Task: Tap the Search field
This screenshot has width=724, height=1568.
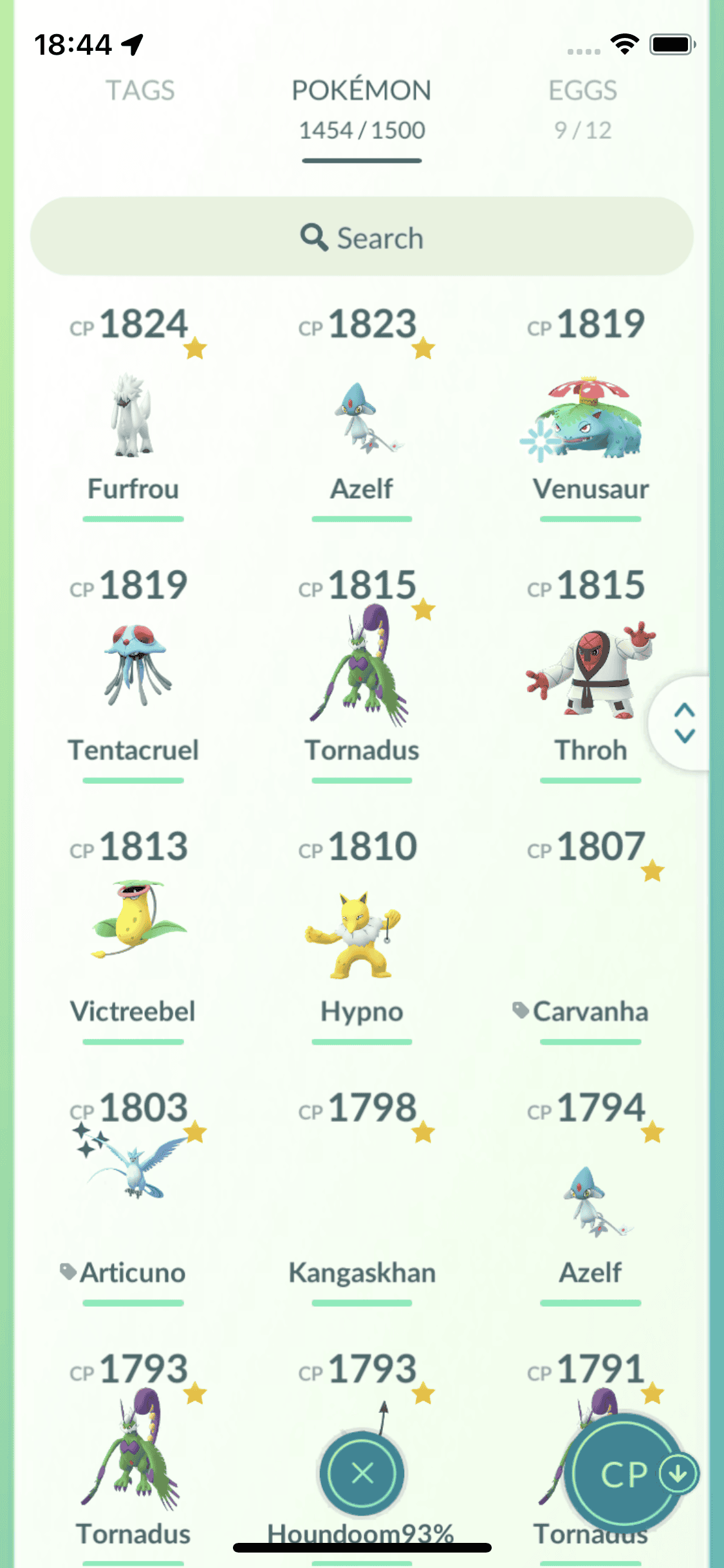Action: [x=362, y=237]
